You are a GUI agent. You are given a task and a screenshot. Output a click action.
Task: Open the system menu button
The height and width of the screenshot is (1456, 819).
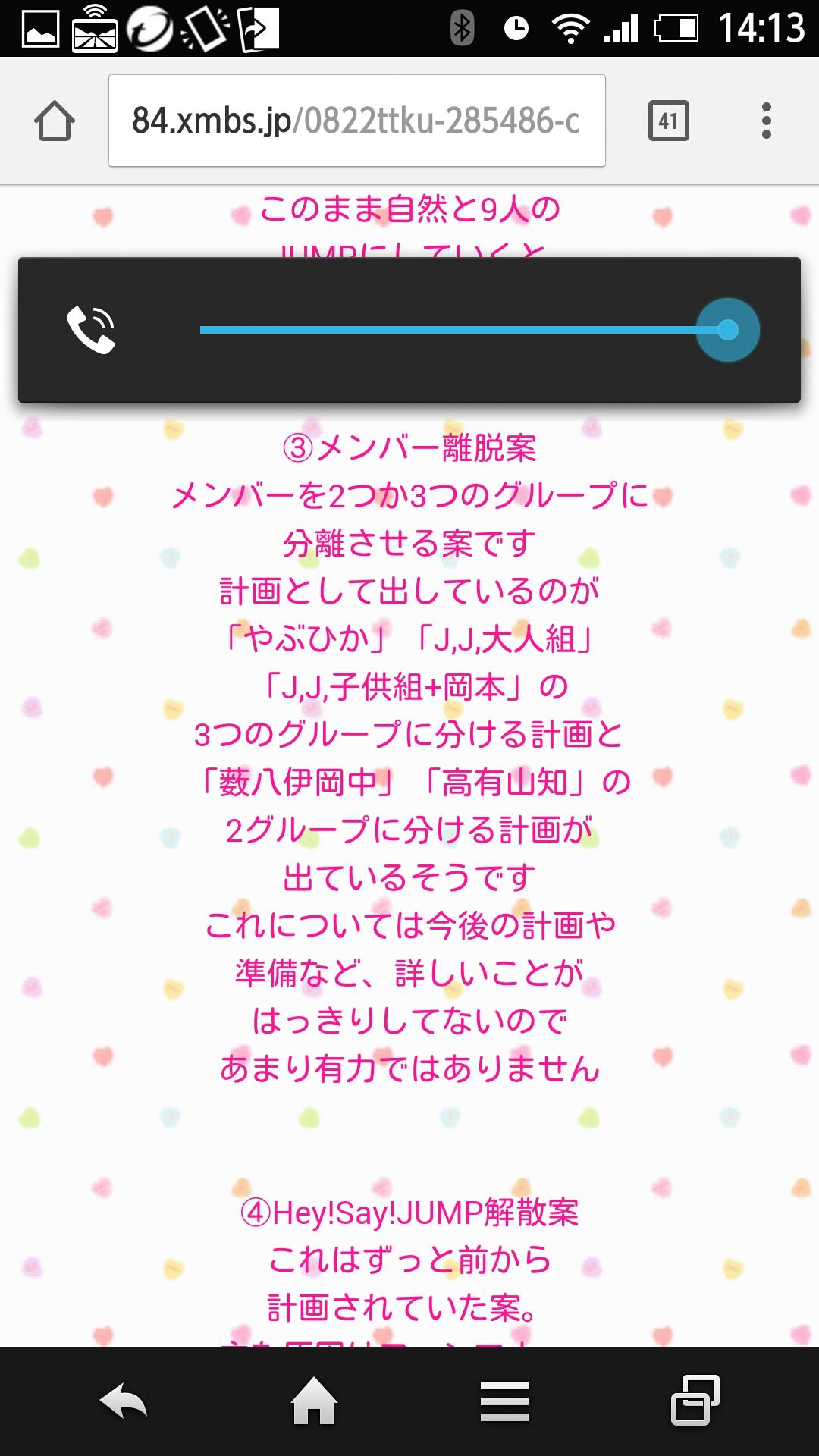[x=504, y=1401]
